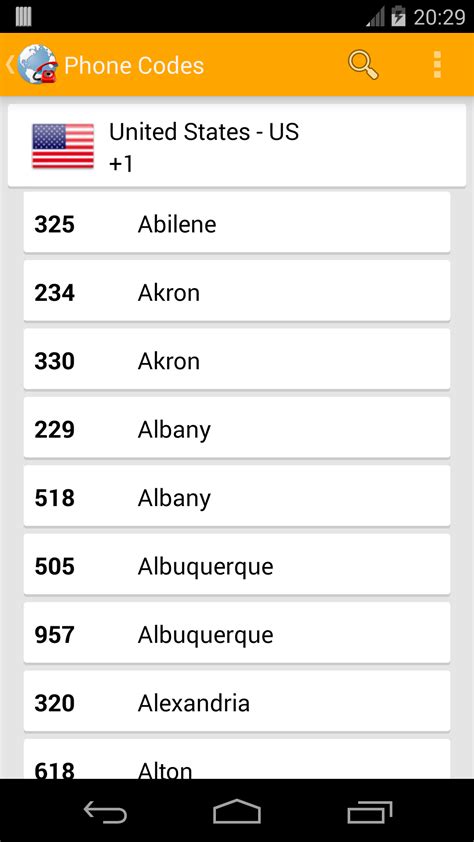Go back using the Phone Codes globe icon
This screenshot has height=842, width=474.
click(x=32, y=64)
